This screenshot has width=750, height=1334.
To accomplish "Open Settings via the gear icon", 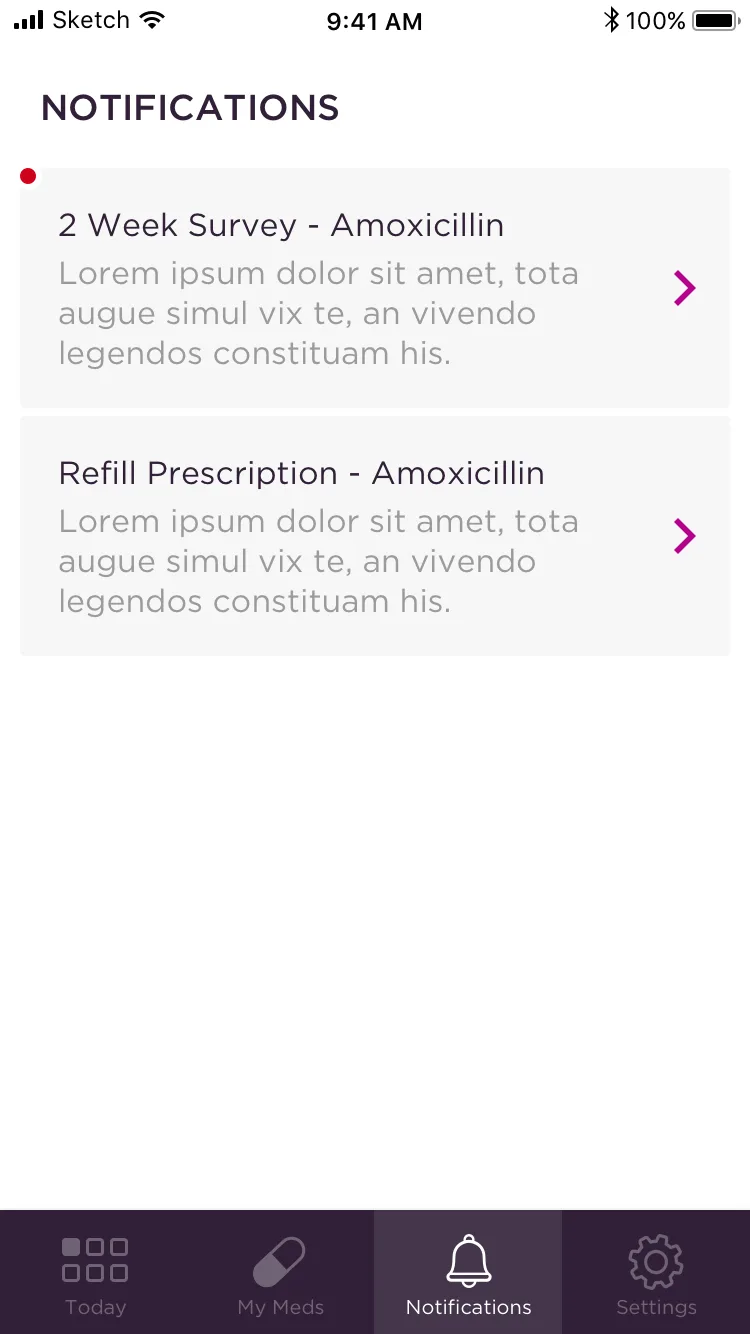I will 656,1260.
